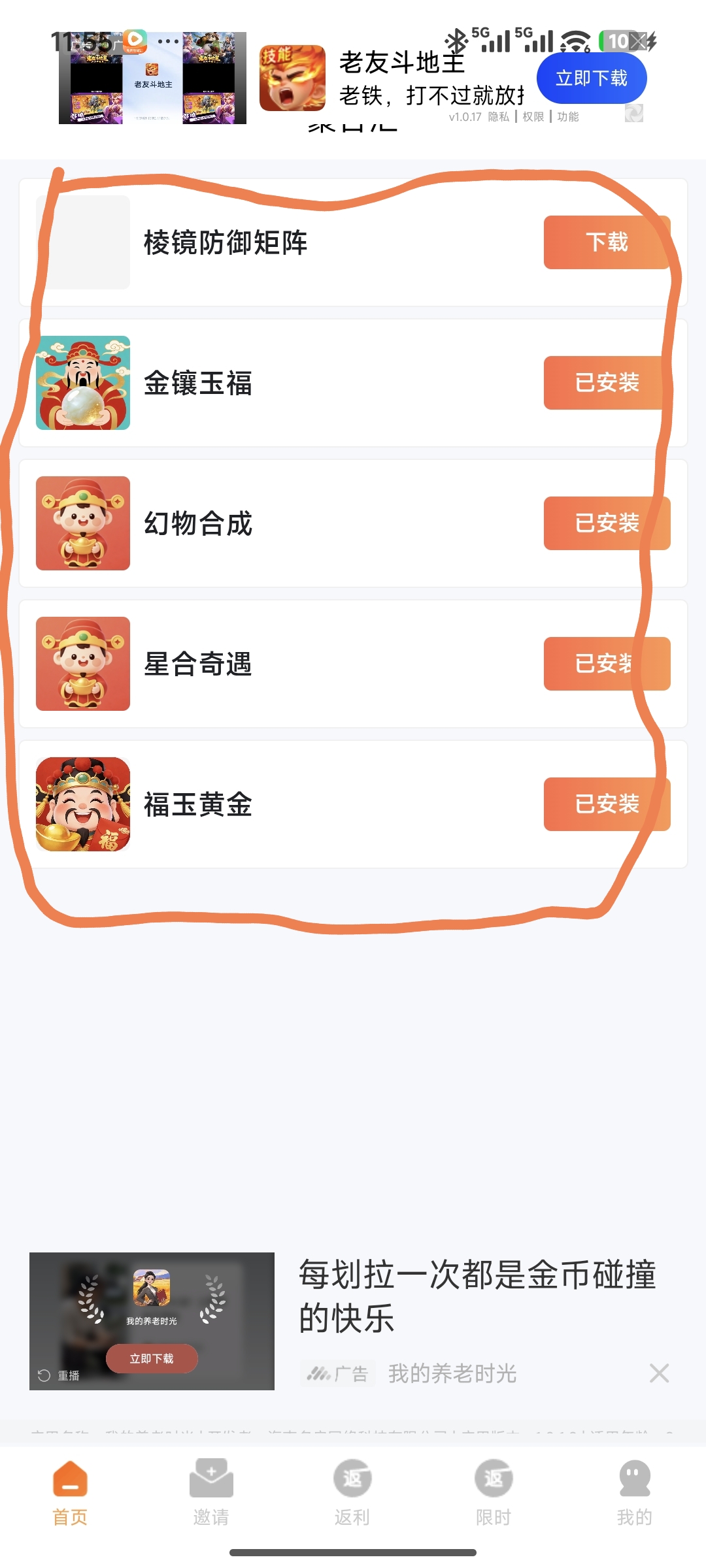The width and height of the screenshot is (706, 1568).
Task: Tap 已安装 button for 星合奇遇
Action: [x=607, y=664]
